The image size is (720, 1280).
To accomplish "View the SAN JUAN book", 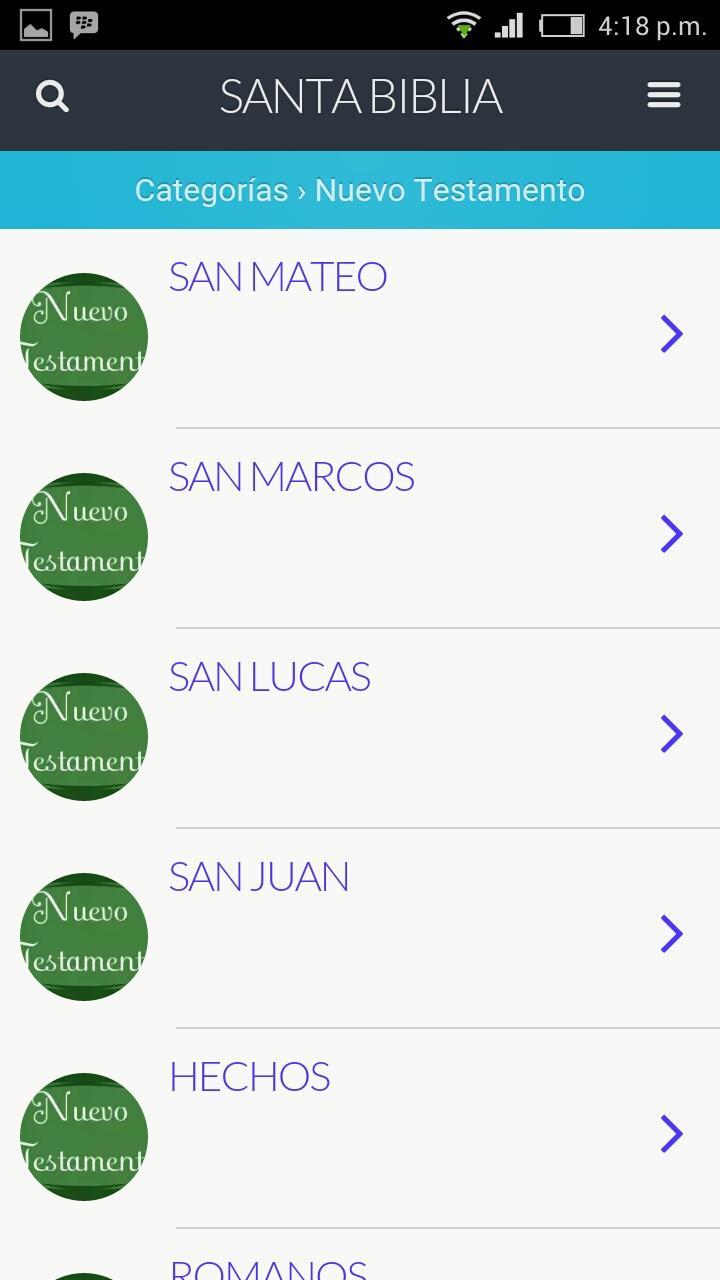I will pyautogui.click(x=259, y=877).
